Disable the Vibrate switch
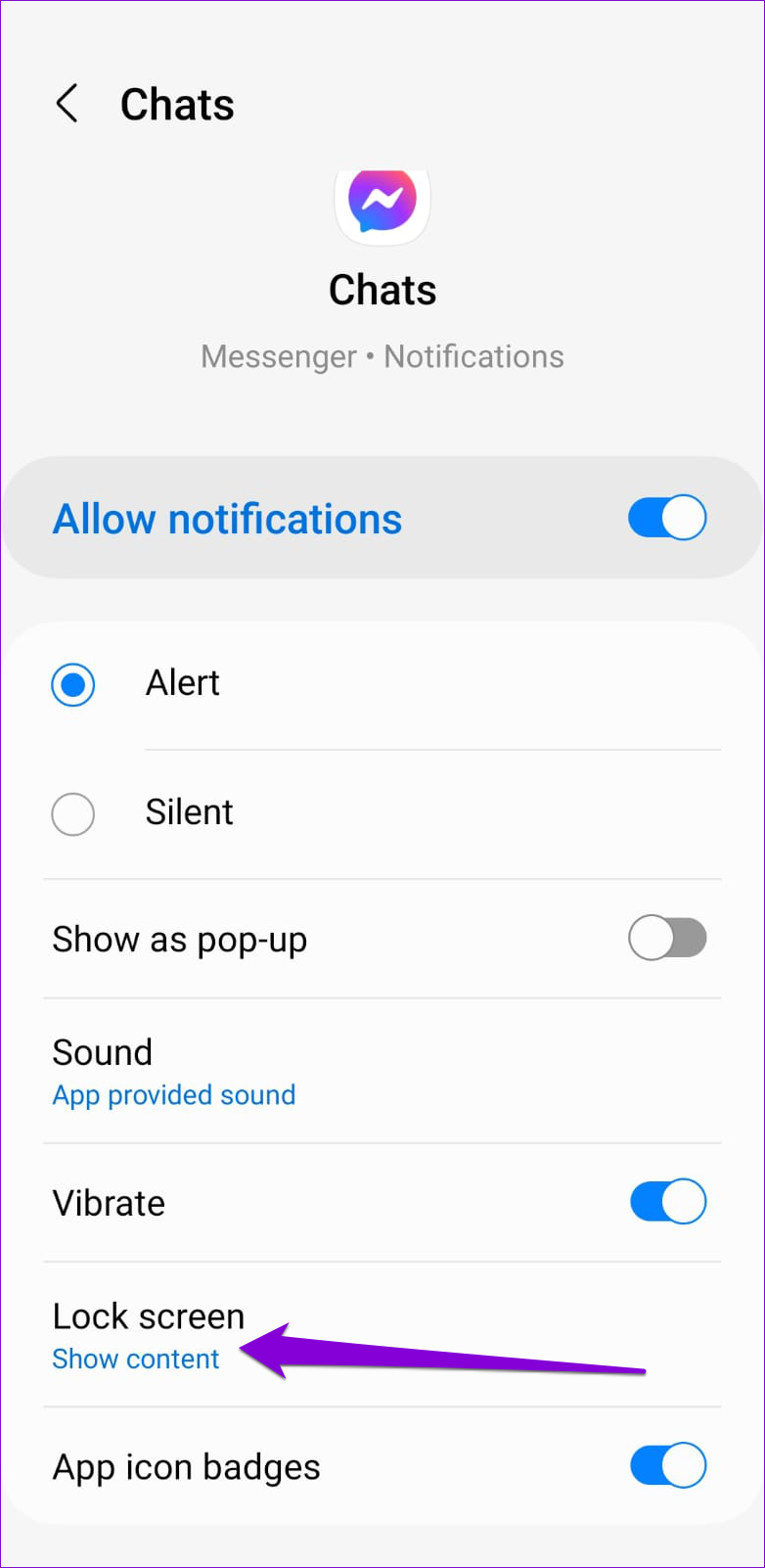Viewport: 765px width, 1568px height. [x=667, y=1202]
